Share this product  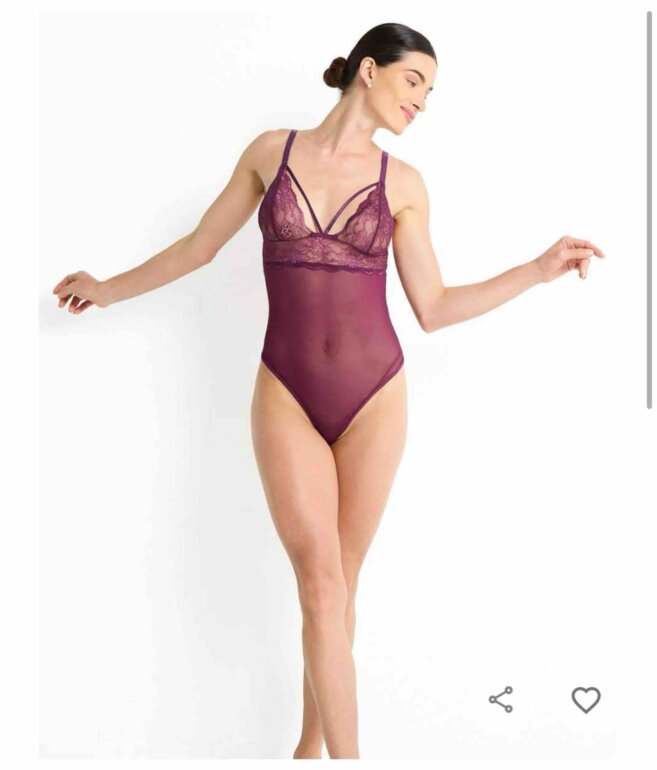[x=501, y=700]
